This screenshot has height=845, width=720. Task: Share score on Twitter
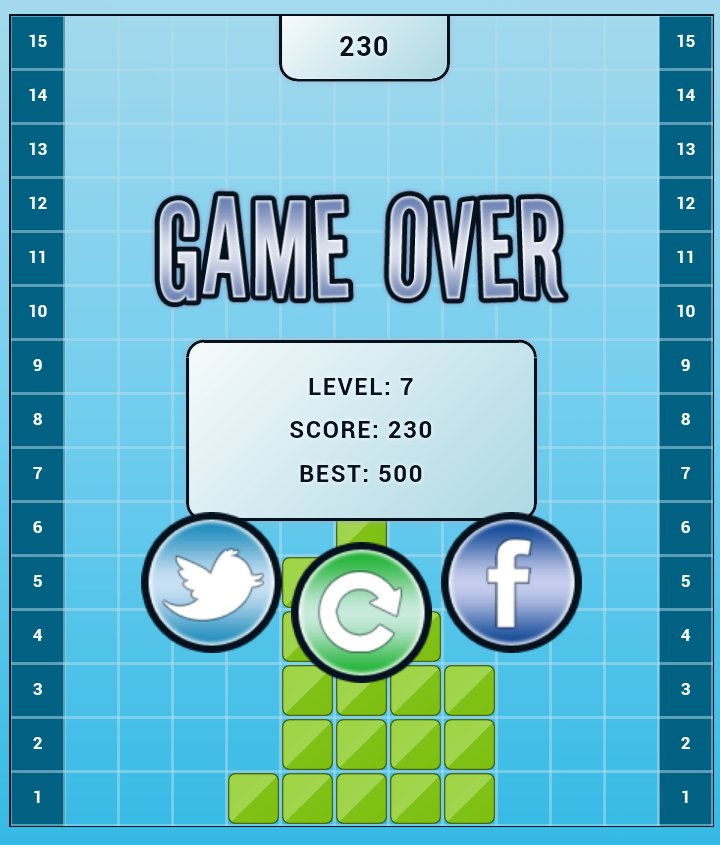[211, 583]
